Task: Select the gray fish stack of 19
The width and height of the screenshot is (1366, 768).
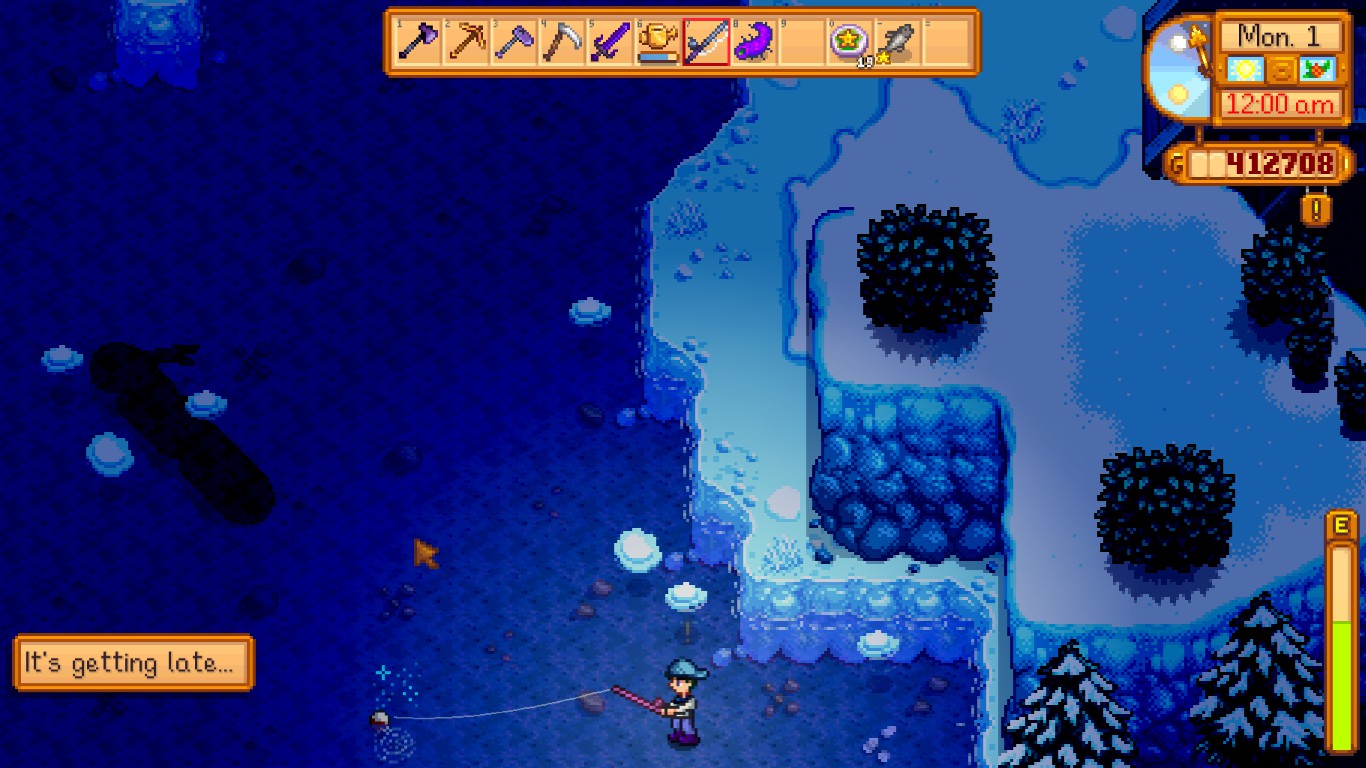Action: 897,43
